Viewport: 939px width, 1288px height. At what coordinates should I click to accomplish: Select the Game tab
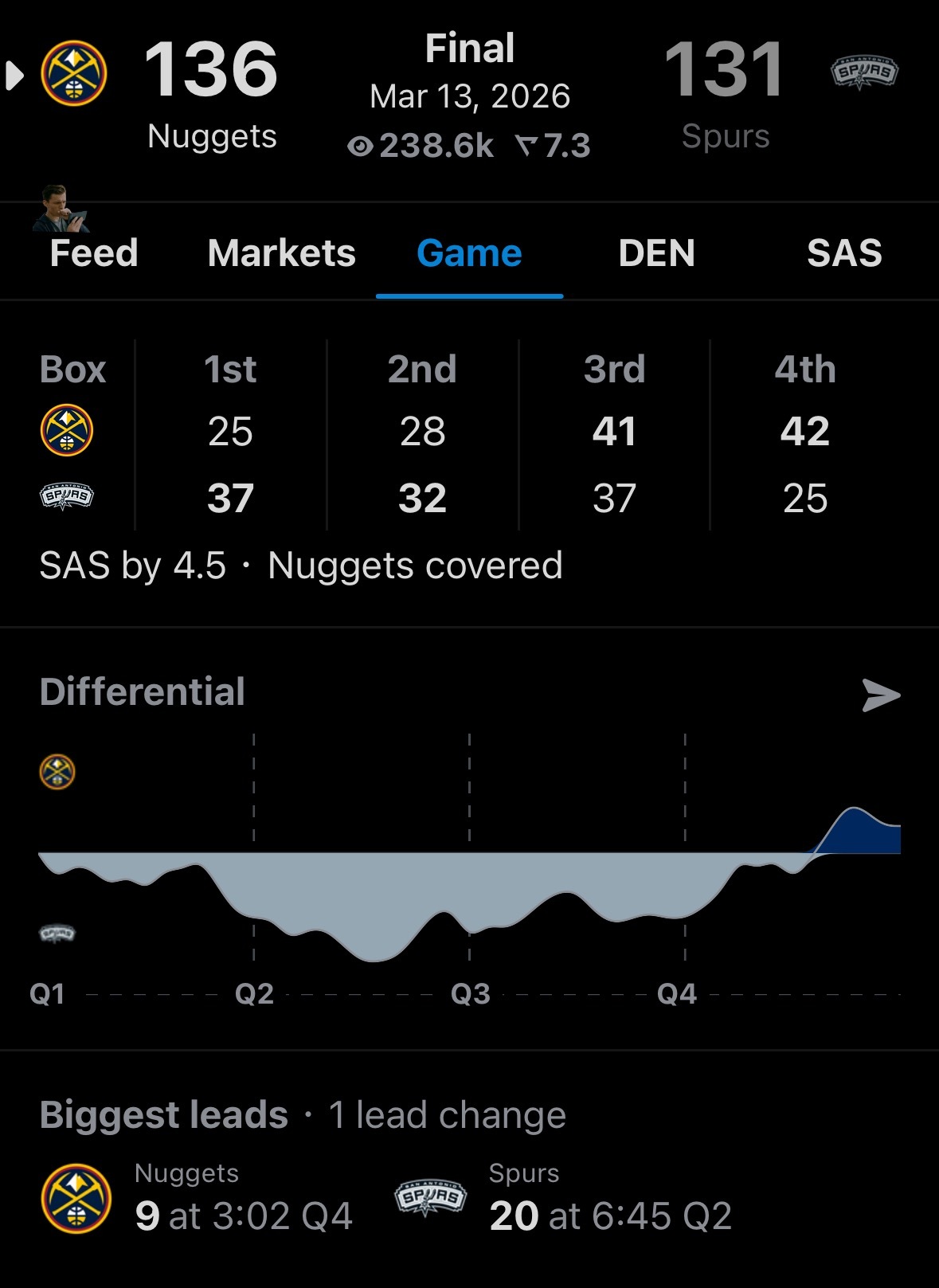pyautogui.click(x=469, y=253)
